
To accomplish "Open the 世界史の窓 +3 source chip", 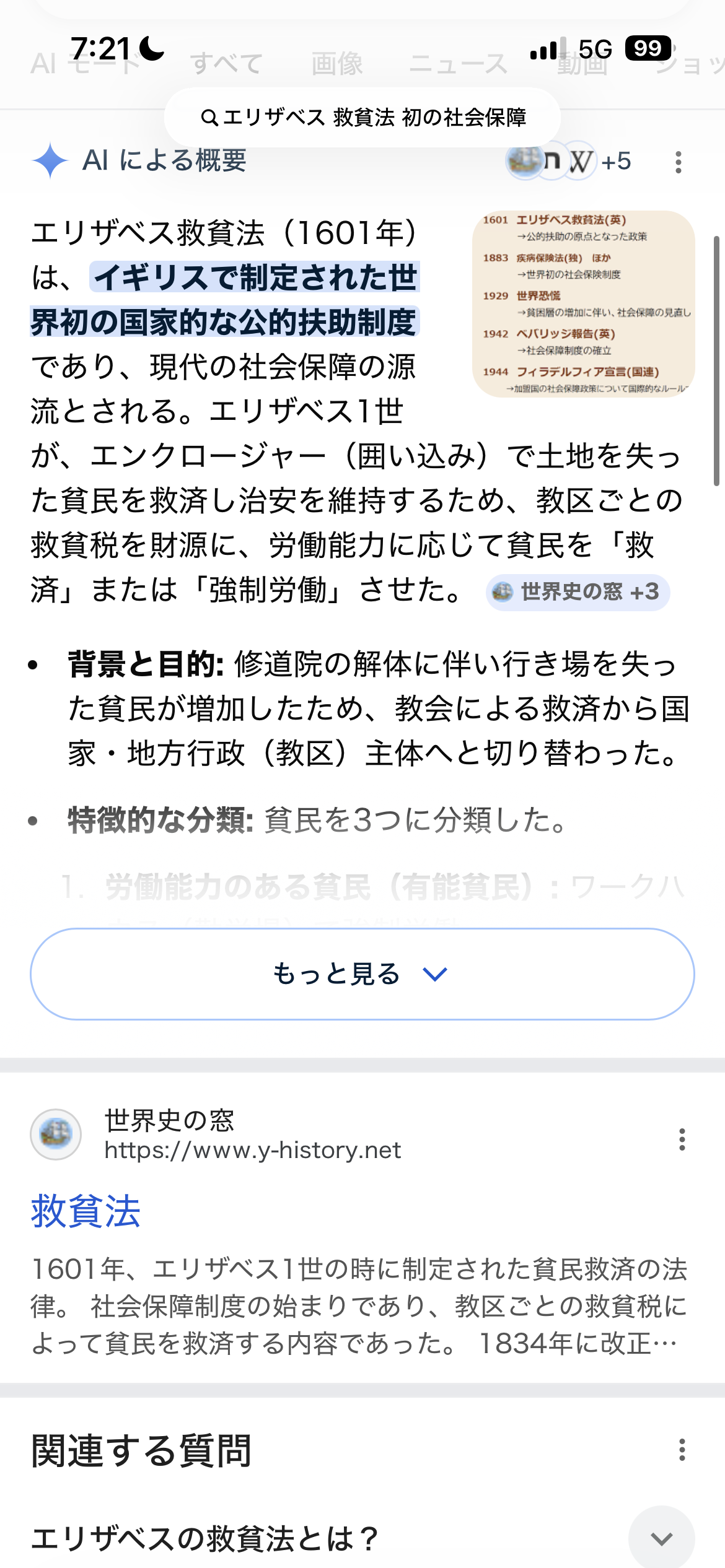I will coord(577,592).
